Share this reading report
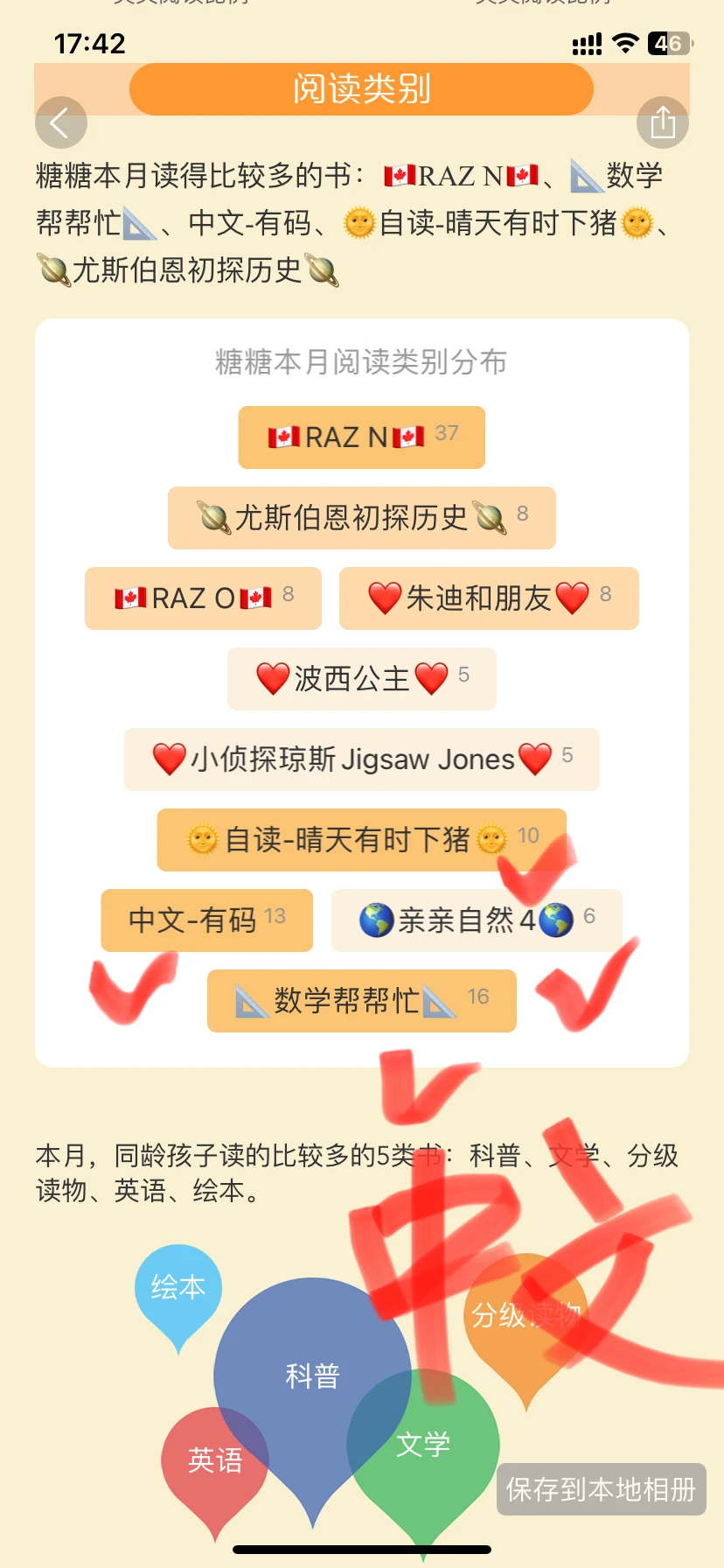This screenshot has width=724, height=1568. [663, 122]
